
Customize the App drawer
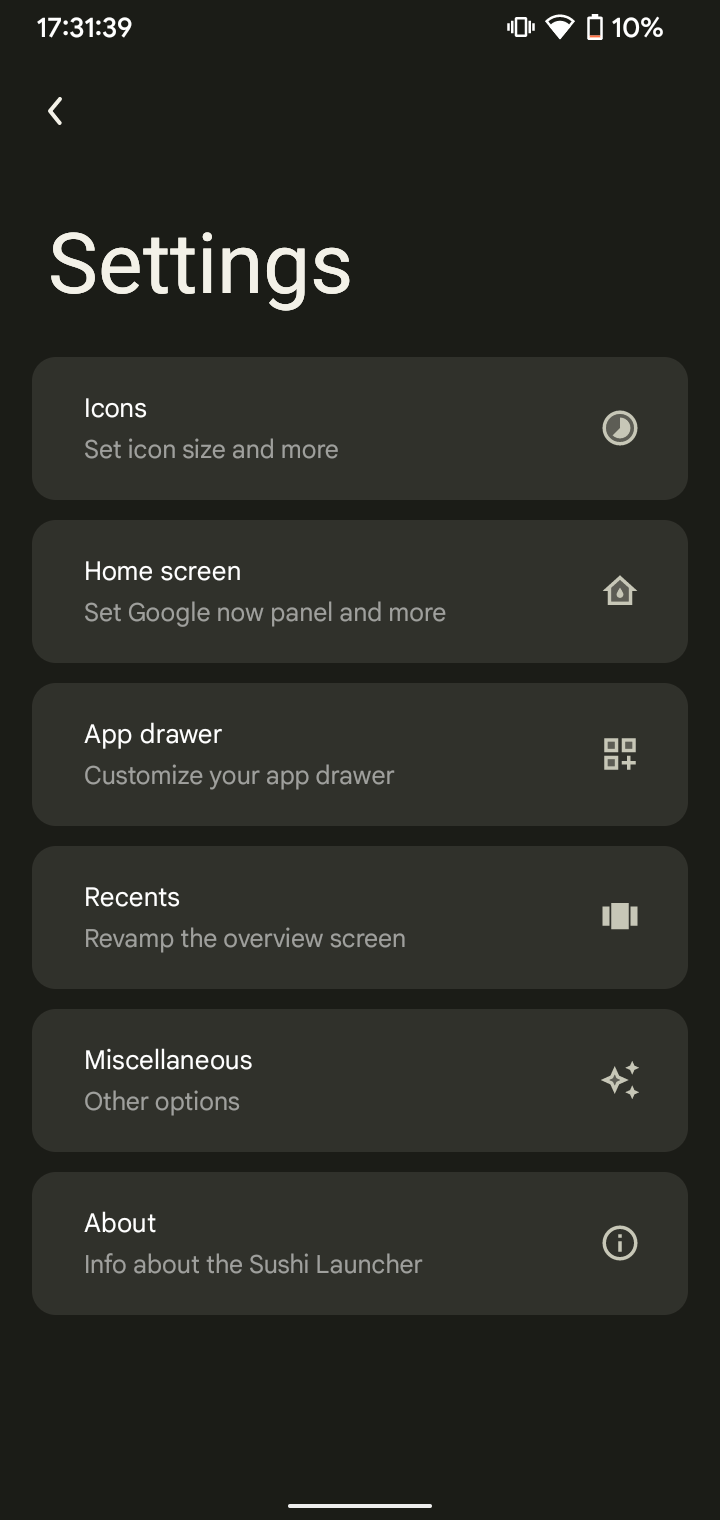tap(360, 754)
